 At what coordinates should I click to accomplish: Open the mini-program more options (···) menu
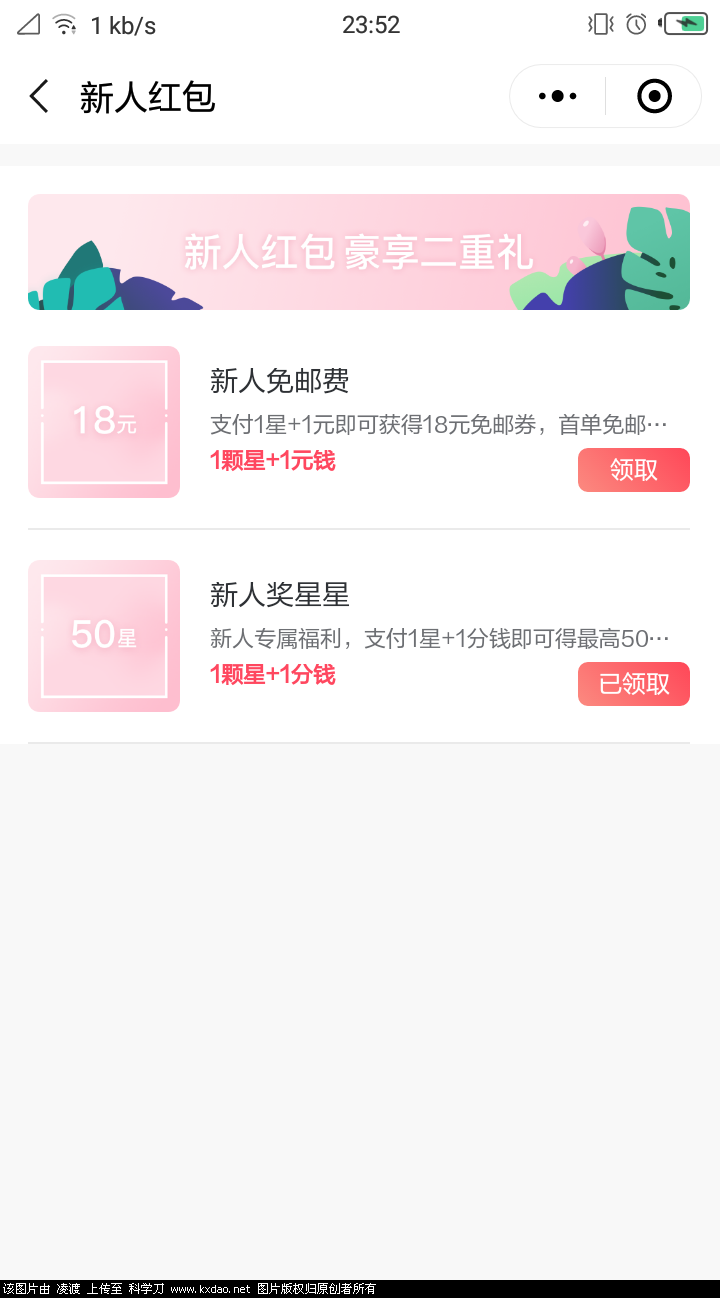(556, 95)
